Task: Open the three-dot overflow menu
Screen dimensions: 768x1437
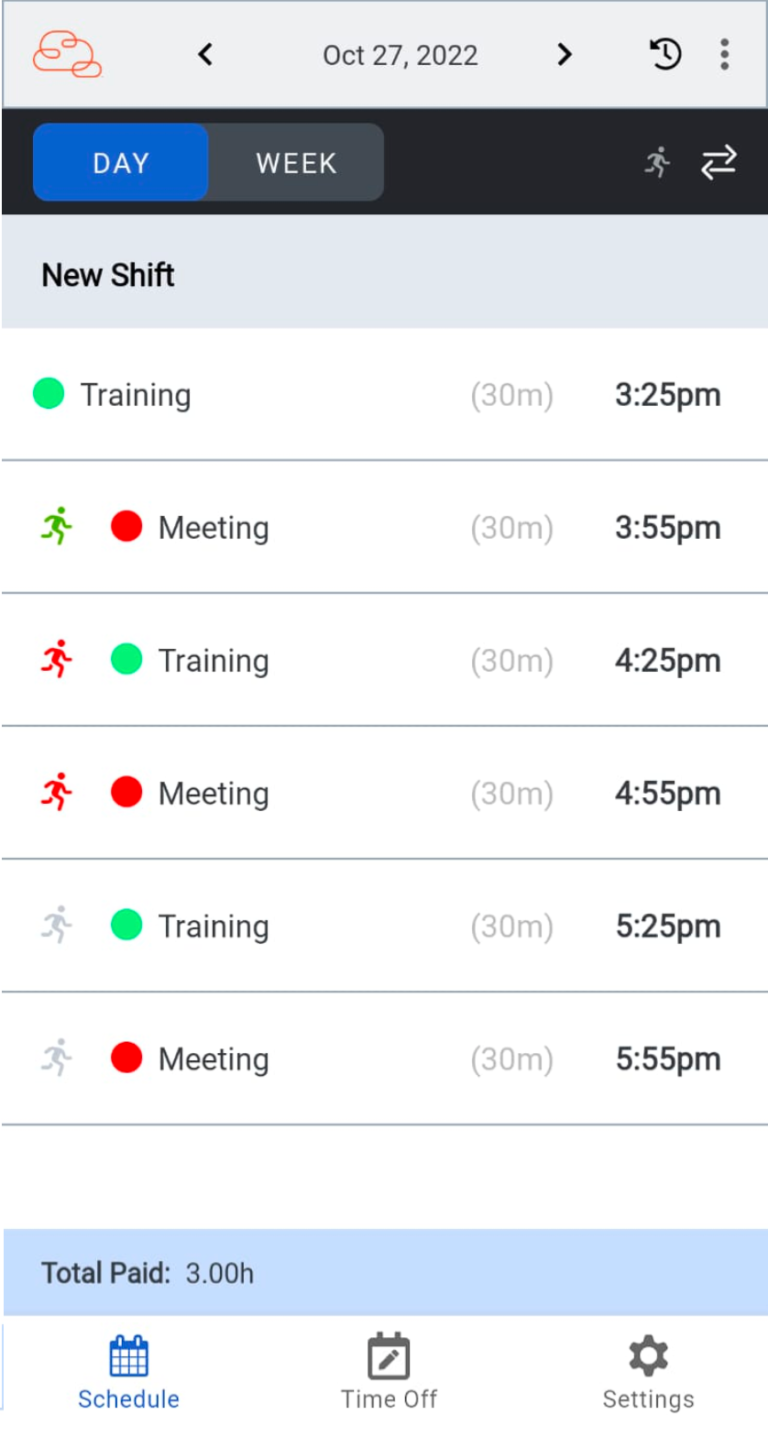Action: point(724,55)
